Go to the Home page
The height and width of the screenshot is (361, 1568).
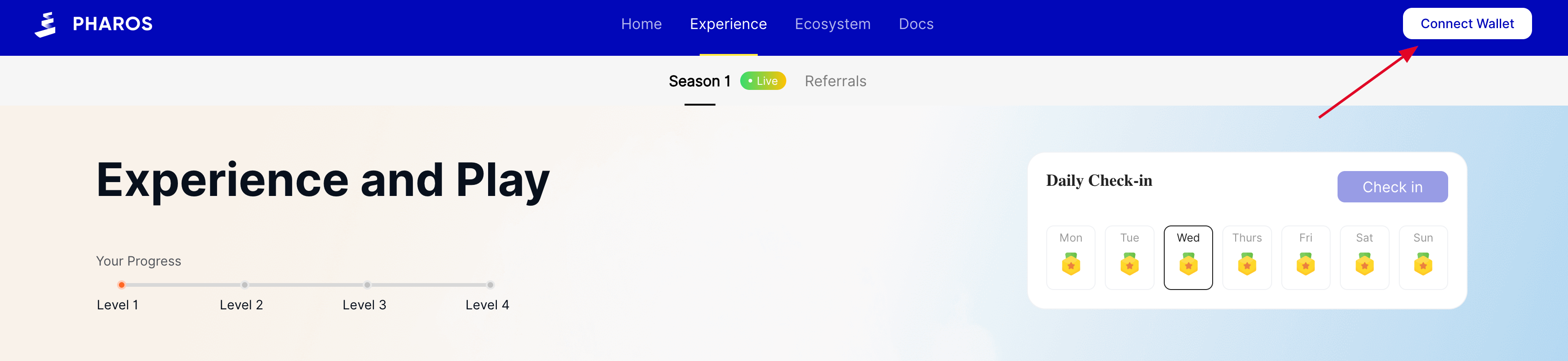pyautogui.click(x=641, y=24)
